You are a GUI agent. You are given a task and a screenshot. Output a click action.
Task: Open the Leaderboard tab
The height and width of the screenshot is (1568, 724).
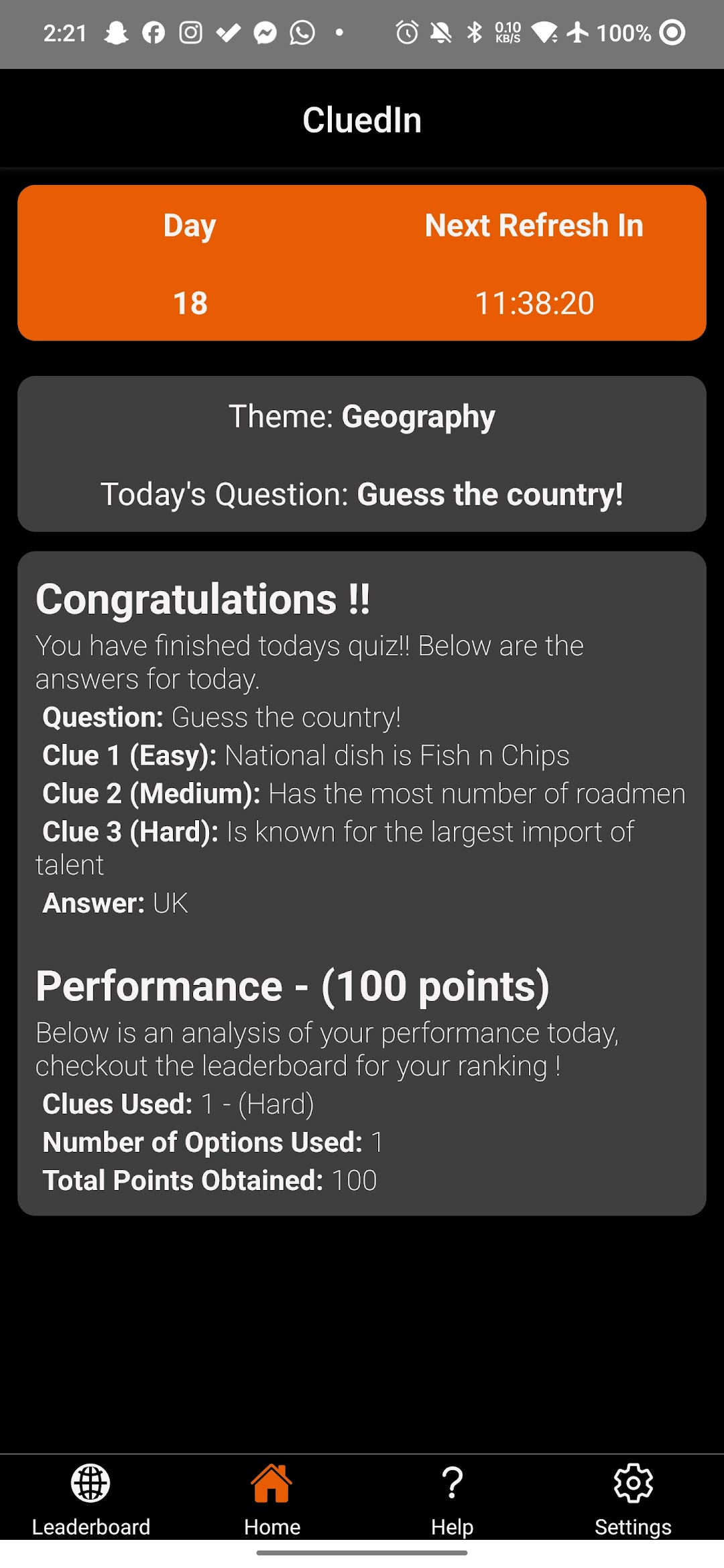click(x=90, y=1500)
